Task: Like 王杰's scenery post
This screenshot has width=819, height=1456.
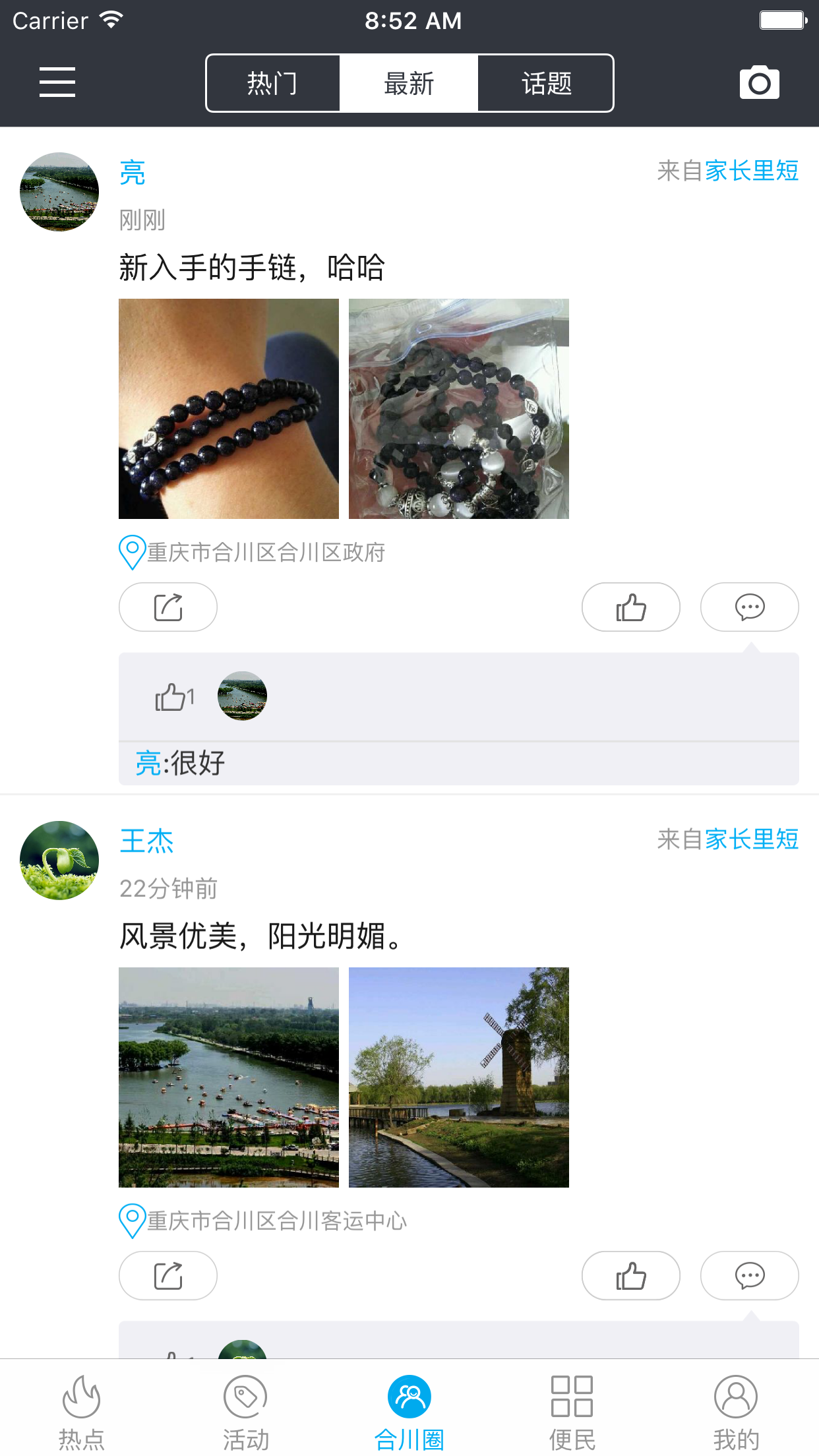Action: (x=630, y=1275)
